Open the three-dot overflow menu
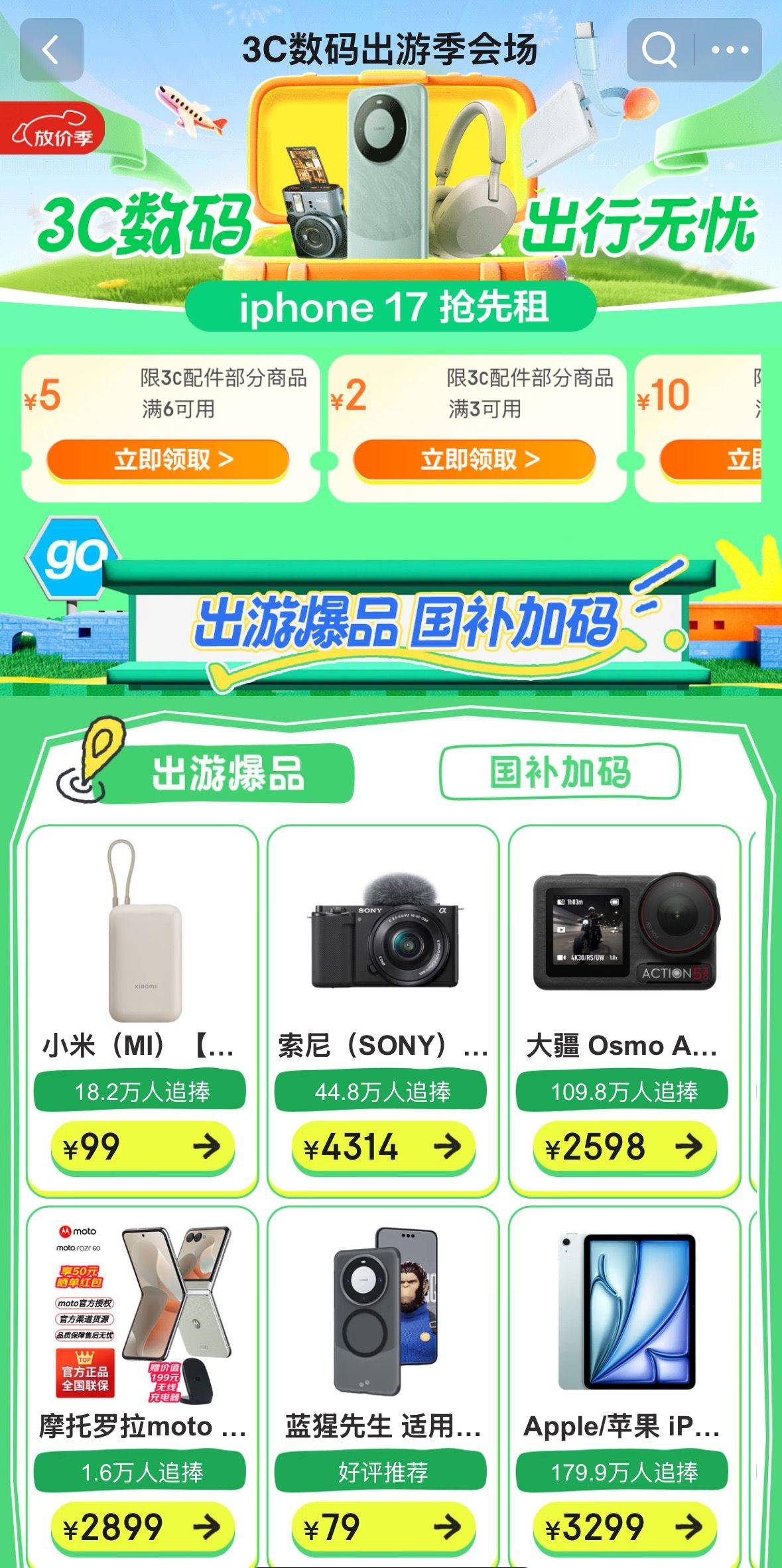This screenshot has height=1568, width=782. point(730,50)
